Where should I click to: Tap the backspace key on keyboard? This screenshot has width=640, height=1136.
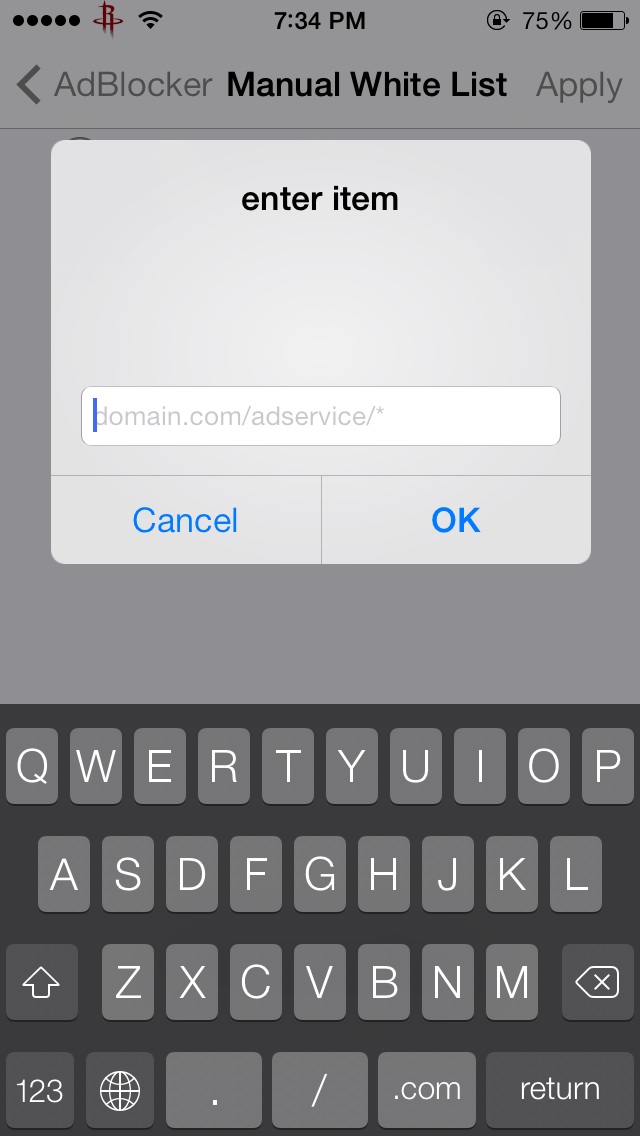(x=597, y=982)
